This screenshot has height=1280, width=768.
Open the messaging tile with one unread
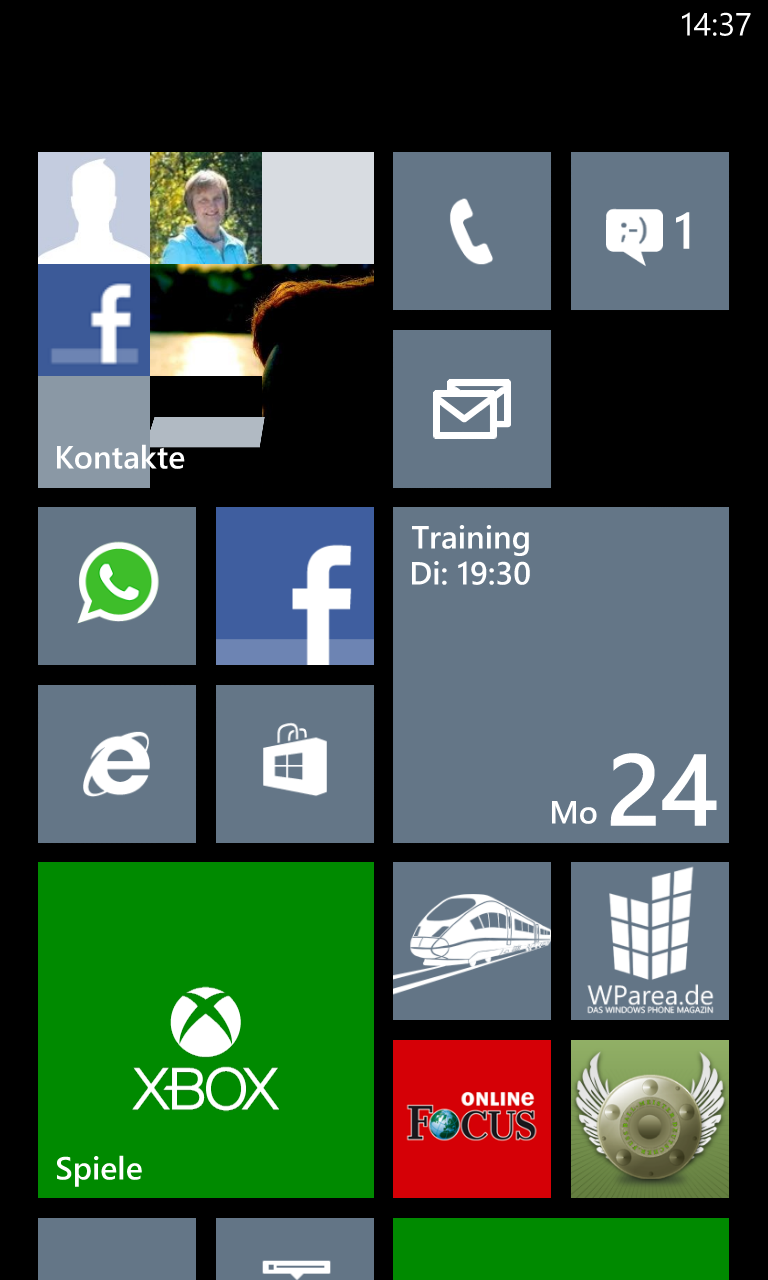(650, 231)
